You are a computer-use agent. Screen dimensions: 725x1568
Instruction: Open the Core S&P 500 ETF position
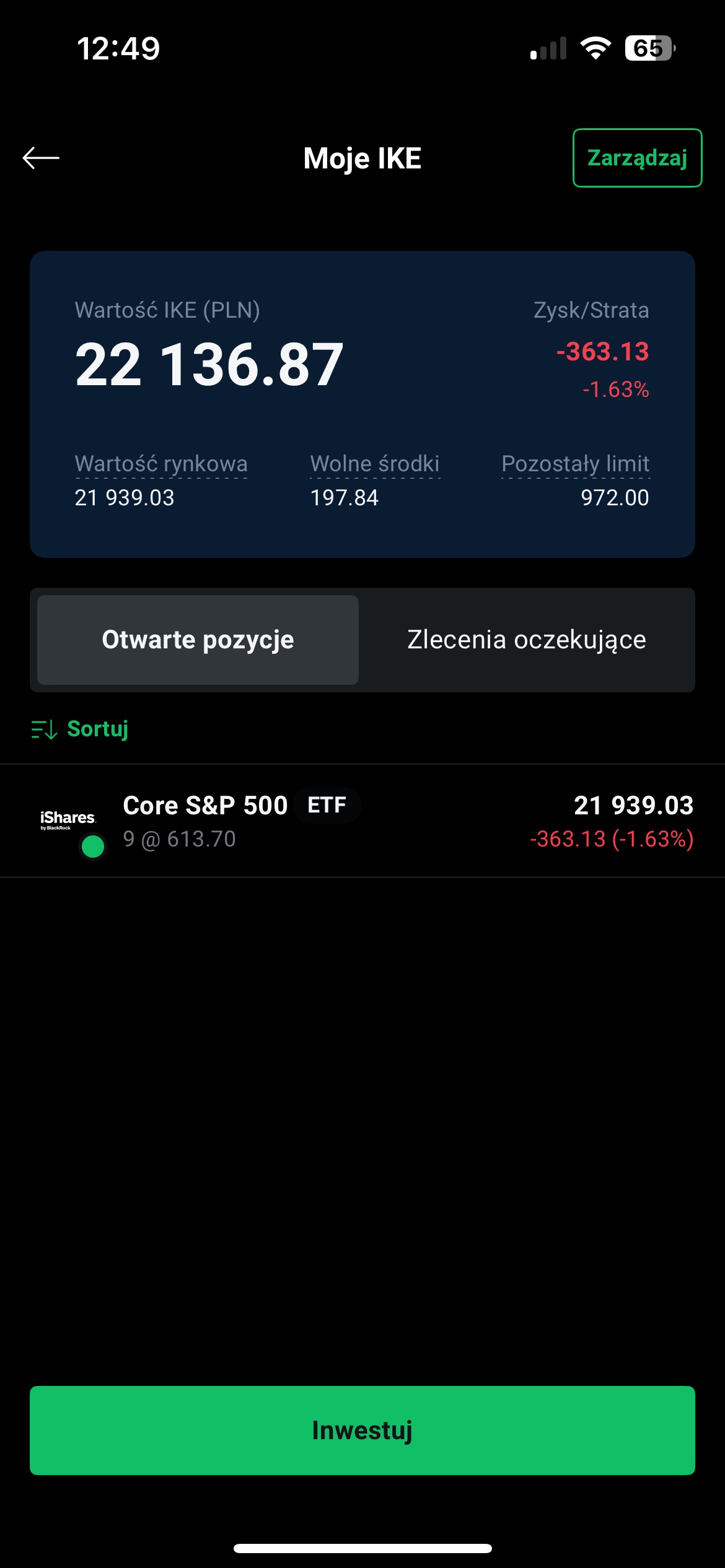[362, 821]
